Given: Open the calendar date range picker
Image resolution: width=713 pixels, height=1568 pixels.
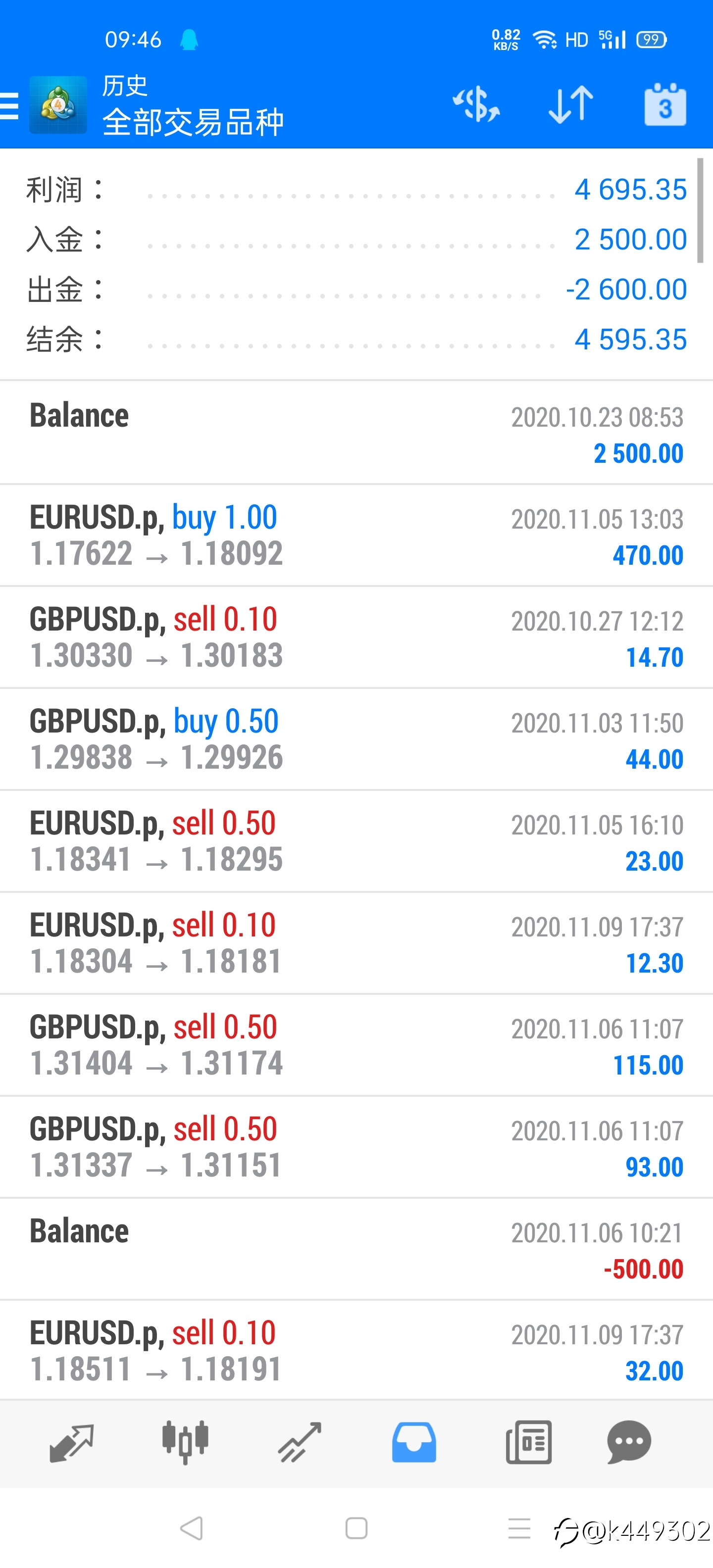Looking at the screenshot, I should [x=665, y=105].
